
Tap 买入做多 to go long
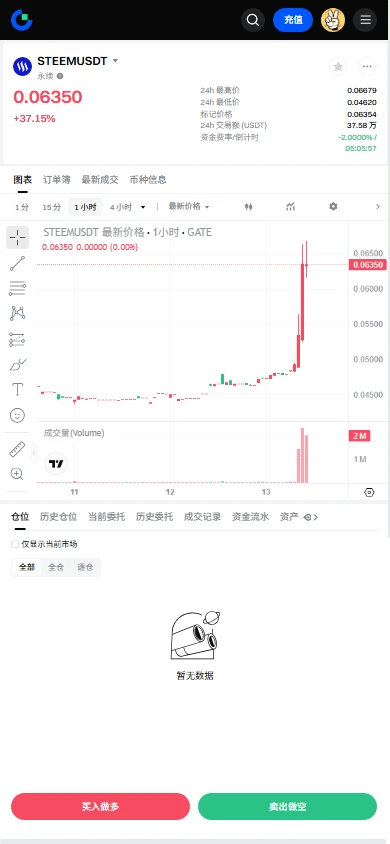click(101, 806)
